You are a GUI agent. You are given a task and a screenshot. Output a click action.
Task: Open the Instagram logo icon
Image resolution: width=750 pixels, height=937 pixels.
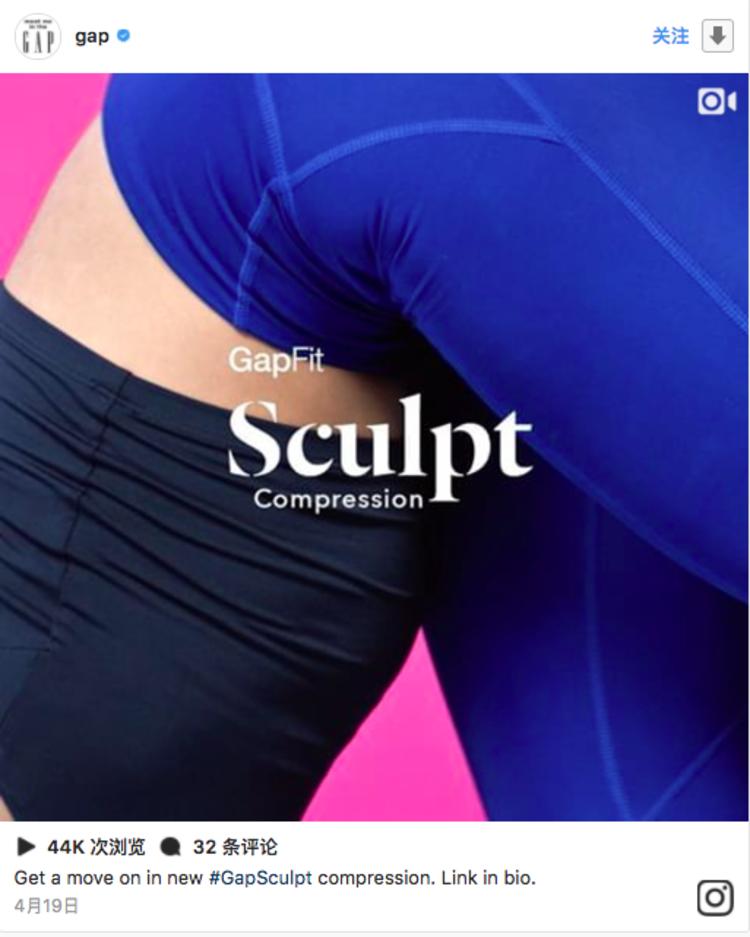(x=715, y=897)
